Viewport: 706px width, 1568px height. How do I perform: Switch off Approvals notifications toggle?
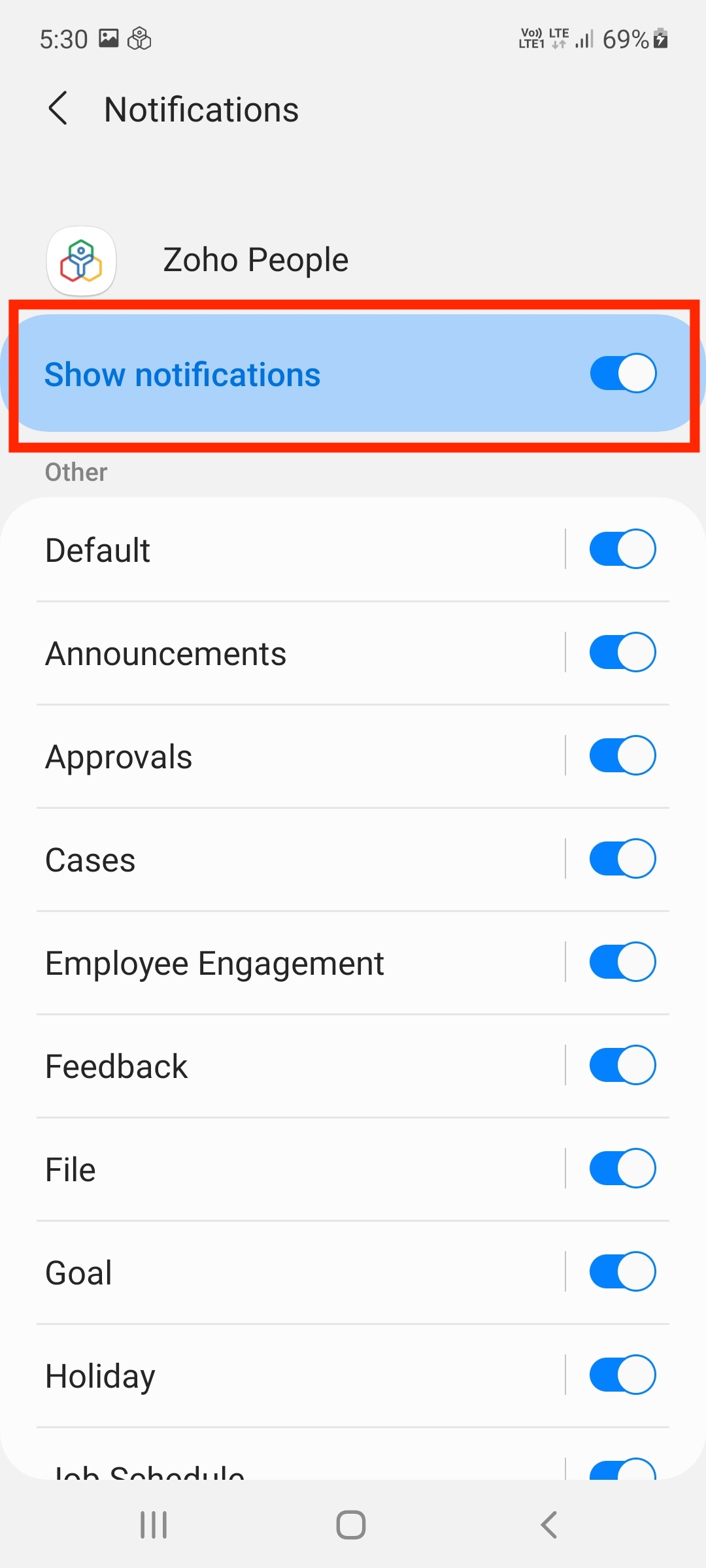623,755
